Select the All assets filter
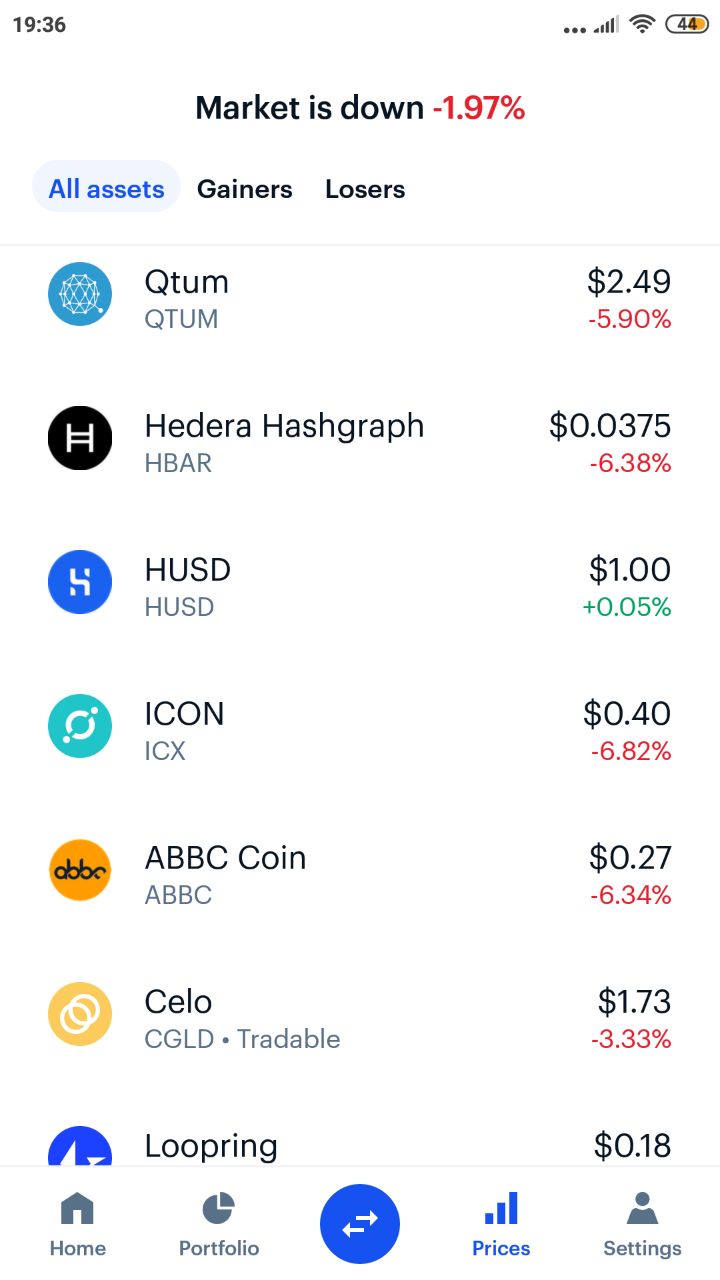The image size is (720, 1280). [106, 188]
